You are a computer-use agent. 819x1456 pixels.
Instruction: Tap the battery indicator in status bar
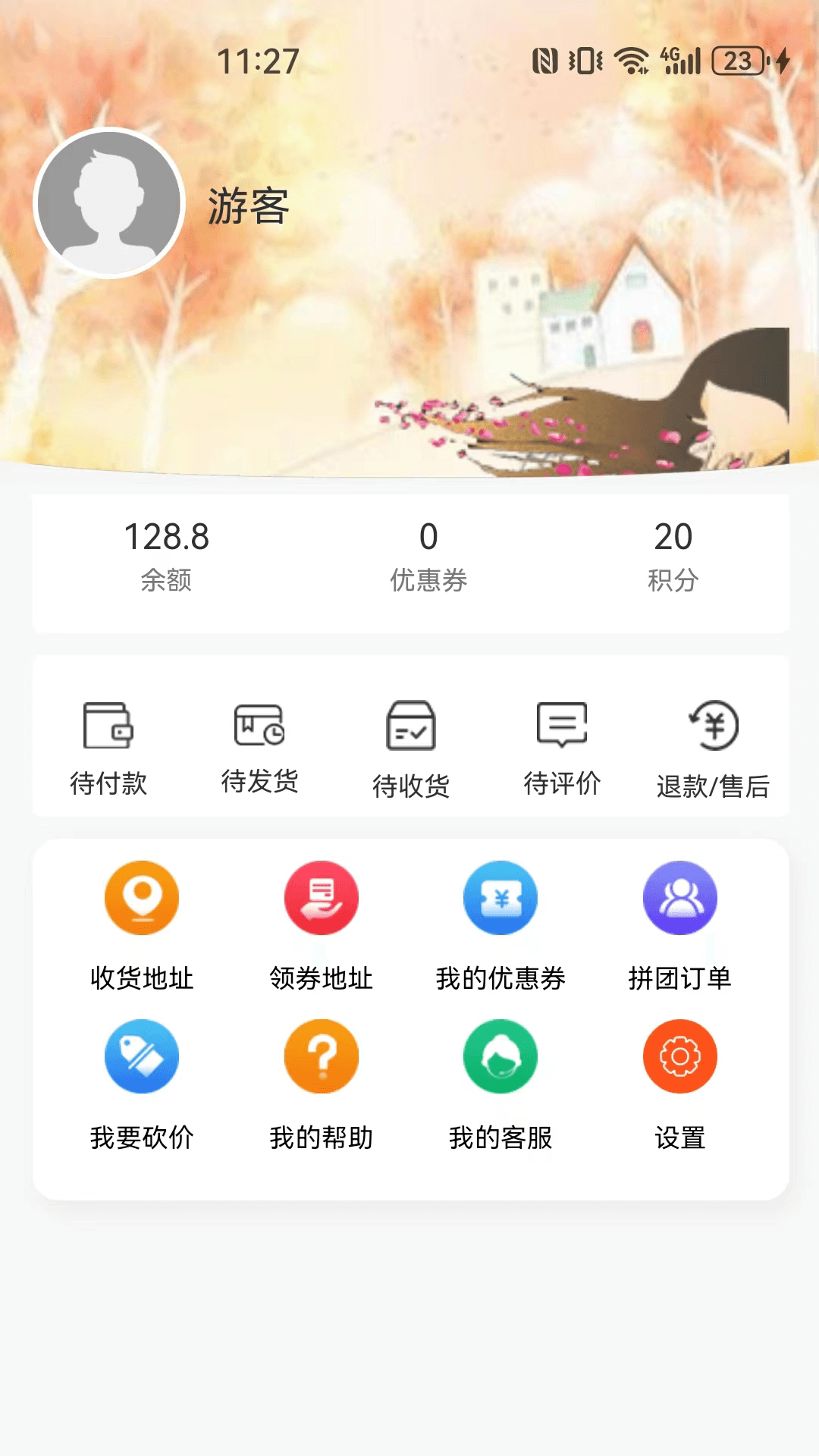pyautogui.click(x=735, y=62)
